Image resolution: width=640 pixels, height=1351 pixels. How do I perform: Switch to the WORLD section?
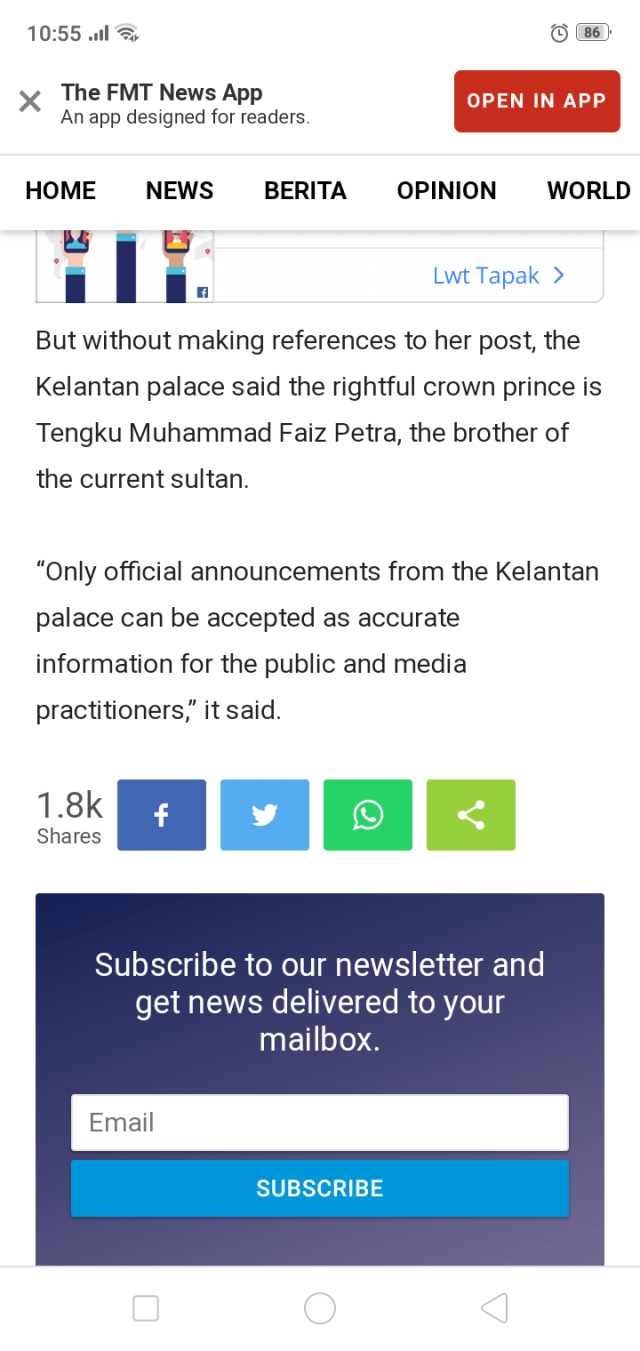588,191
